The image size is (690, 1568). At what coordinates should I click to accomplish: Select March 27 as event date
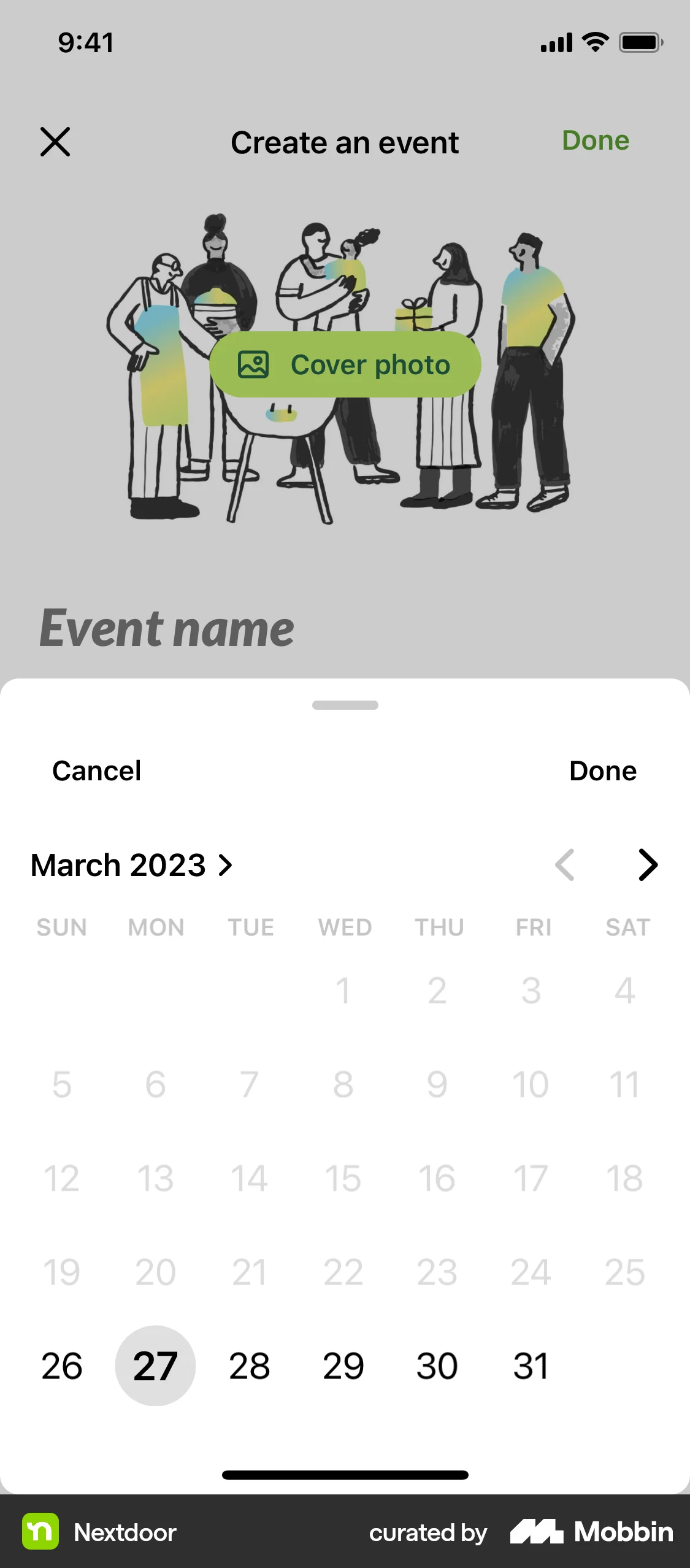pyautogui.click(x=156, y=1366)
